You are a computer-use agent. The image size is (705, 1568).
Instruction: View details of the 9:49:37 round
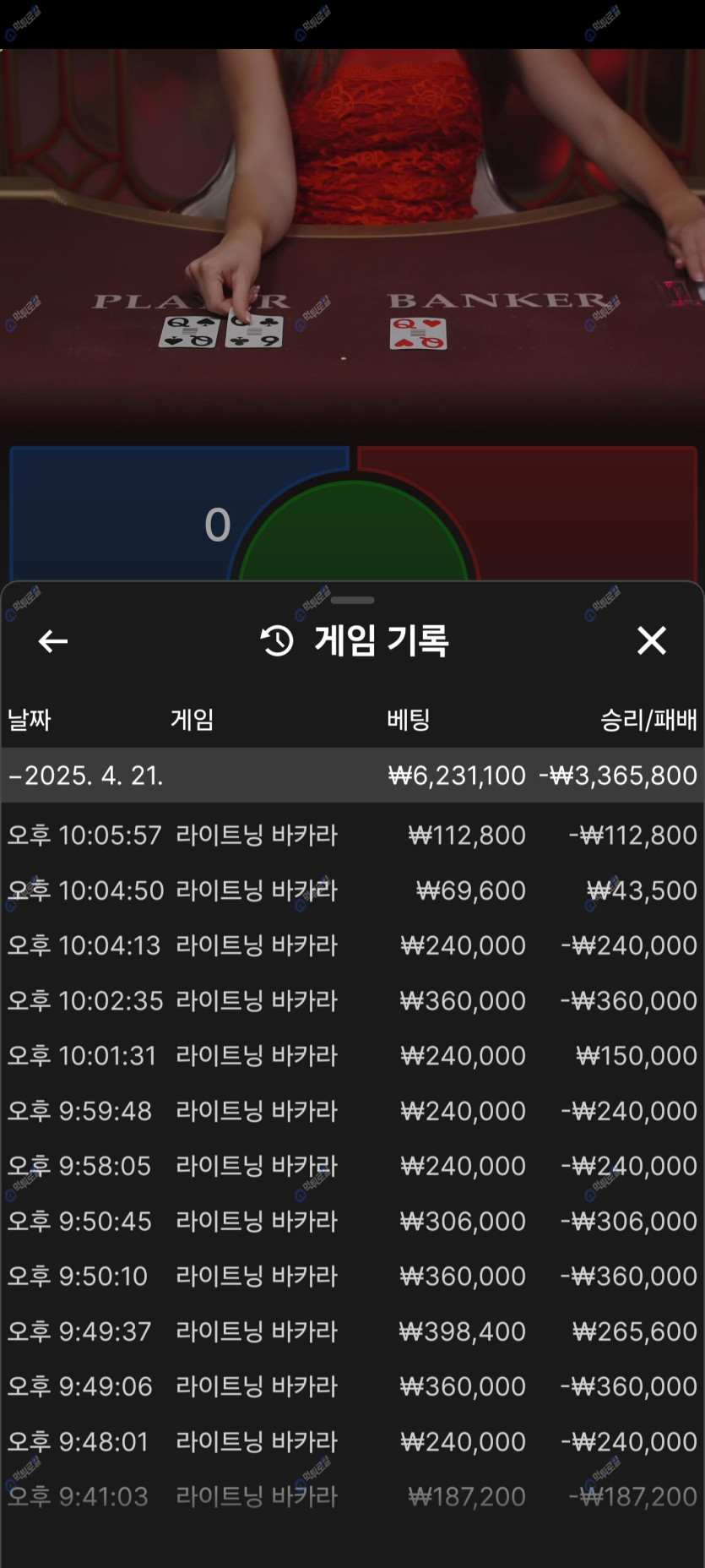click(352, 1331)
